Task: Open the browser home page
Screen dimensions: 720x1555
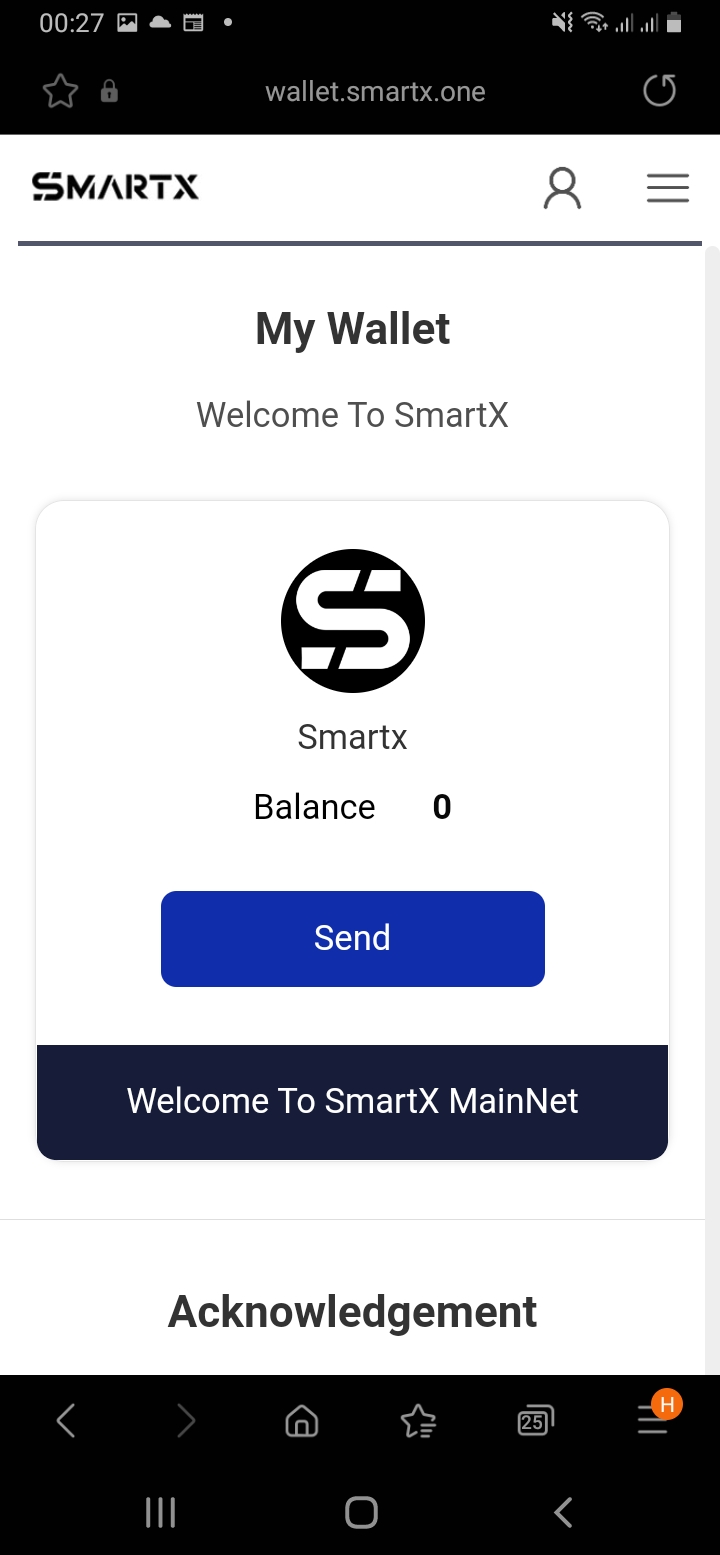Action: pos(301,1420)
